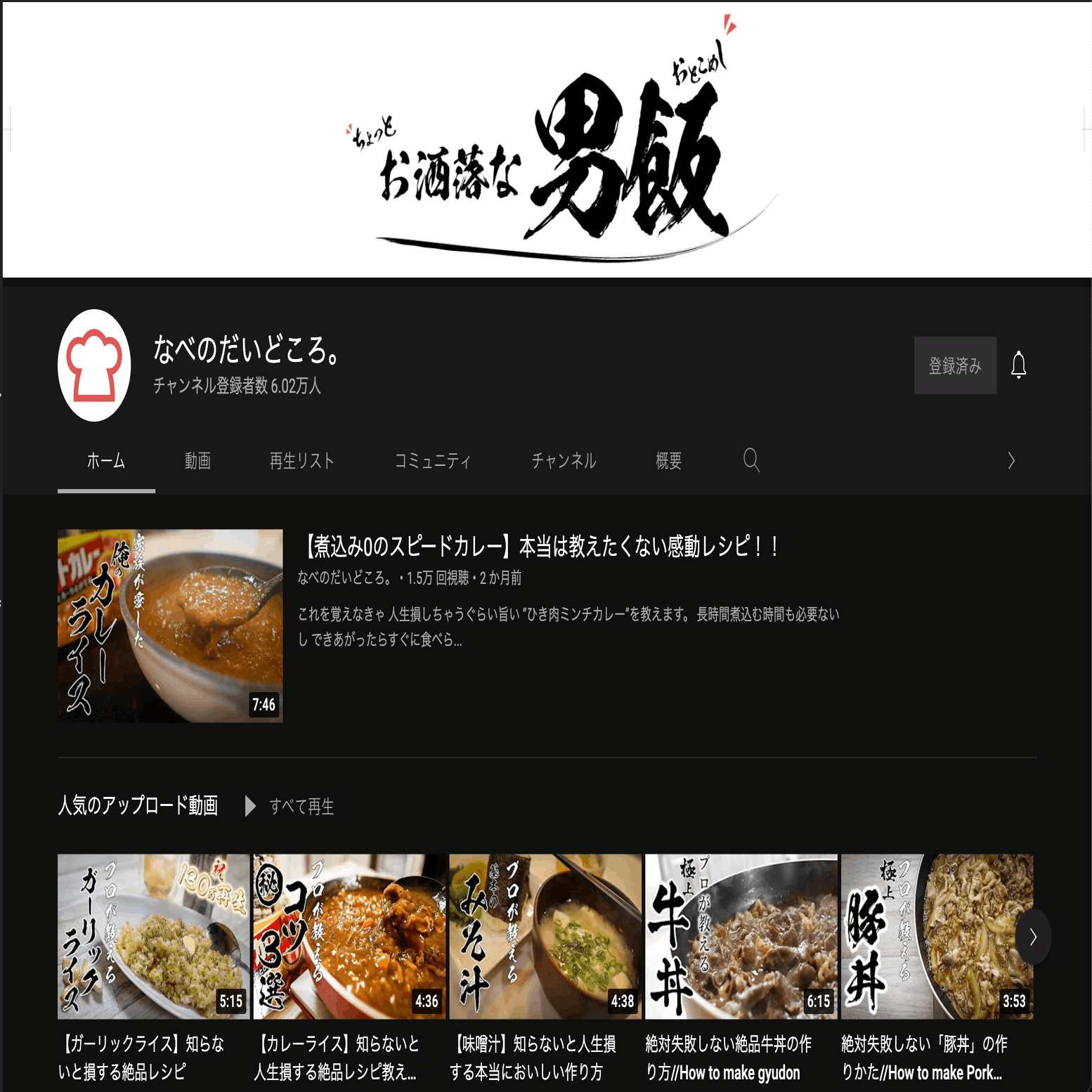Play the featured スピードカレー video

pyautogui.click(x=170, y=625)
